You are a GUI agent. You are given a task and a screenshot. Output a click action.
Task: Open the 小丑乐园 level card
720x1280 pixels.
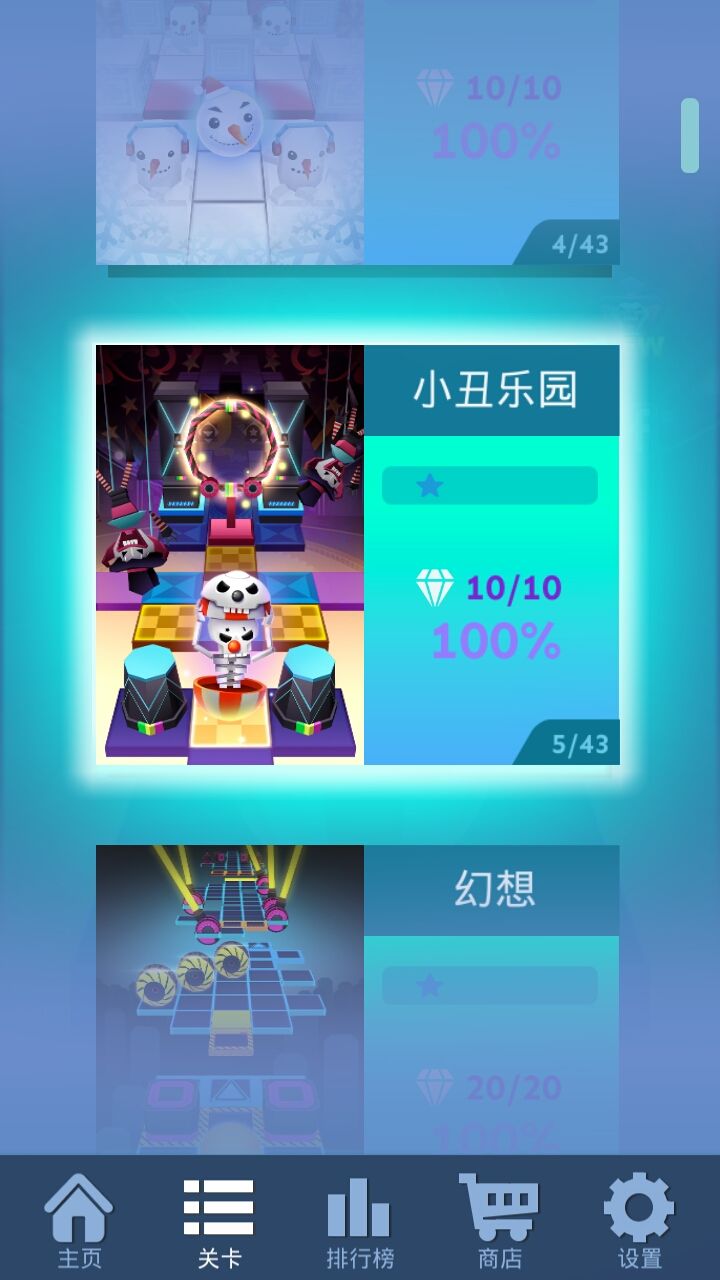[x=358, y=555]
